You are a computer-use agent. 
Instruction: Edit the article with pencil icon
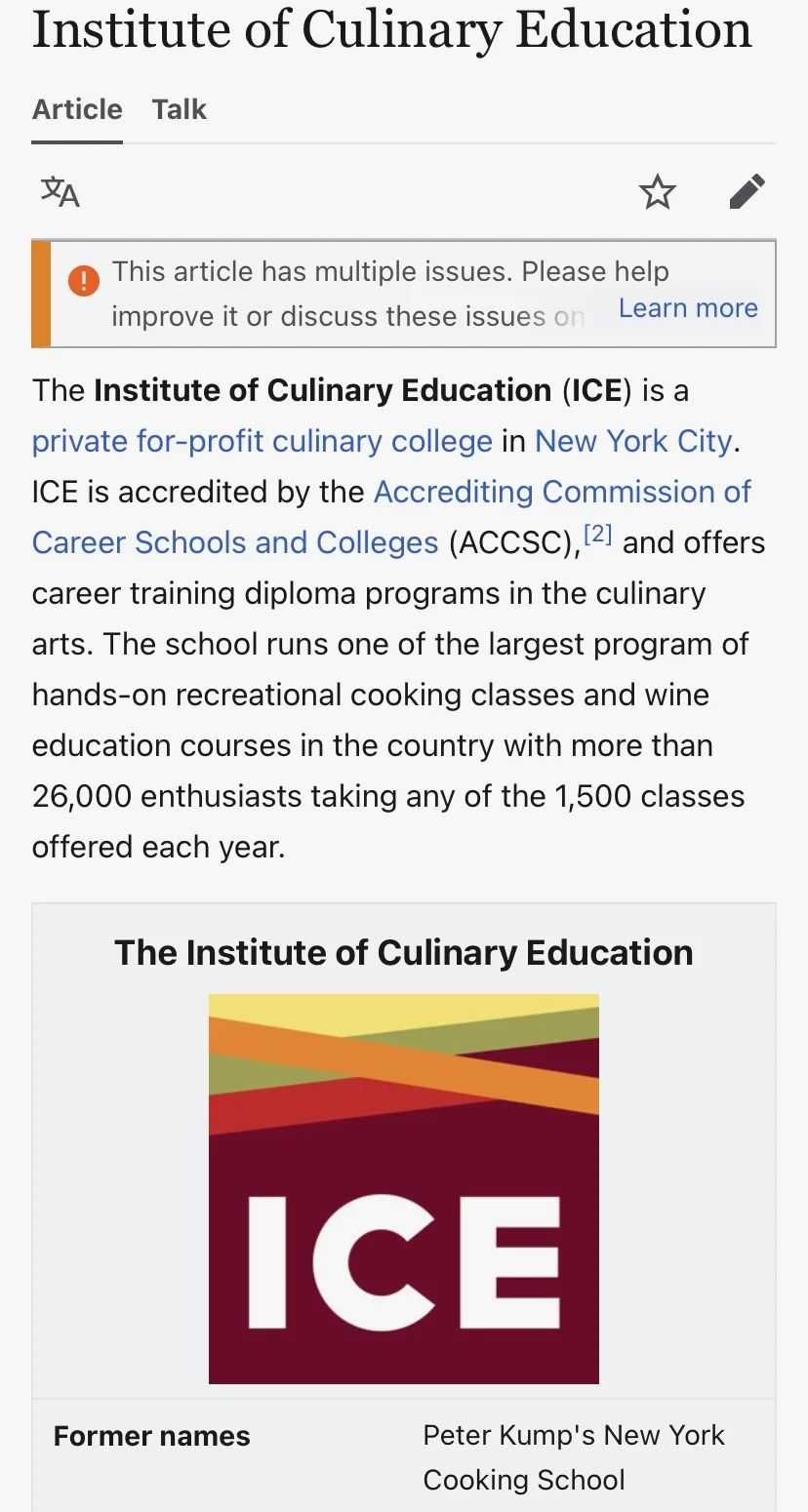[747, 192]
